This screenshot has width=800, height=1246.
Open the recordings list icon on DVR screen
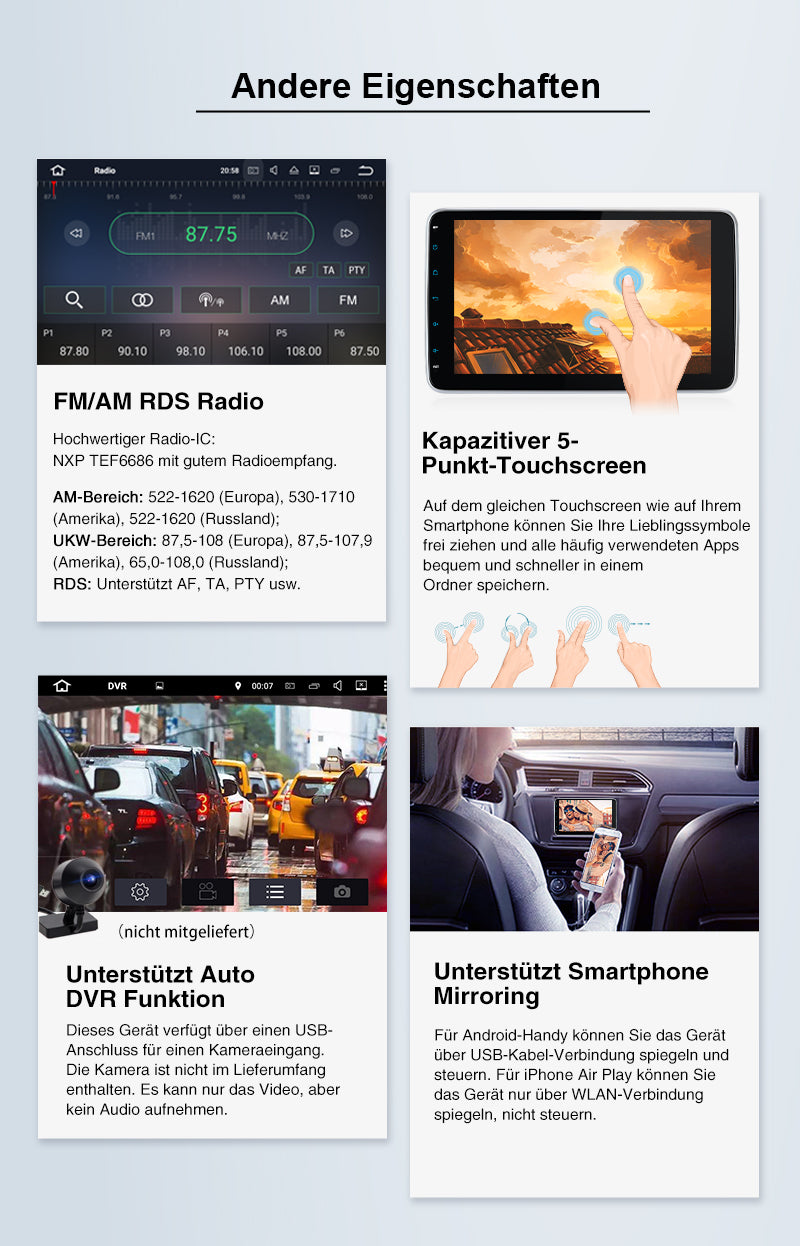click(x=274, y=891)
